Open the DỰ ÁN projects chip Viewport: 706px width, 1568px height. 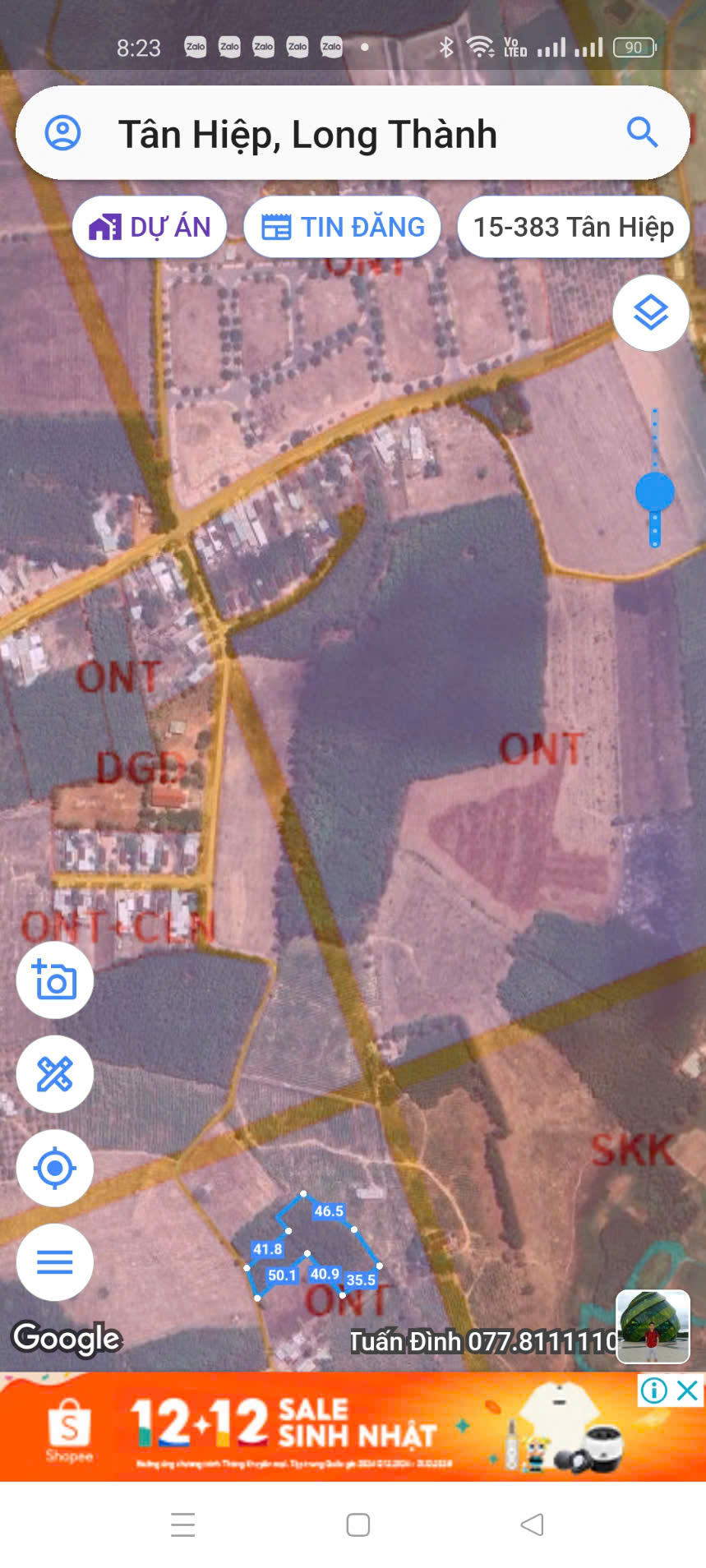(x=150, y=227)
